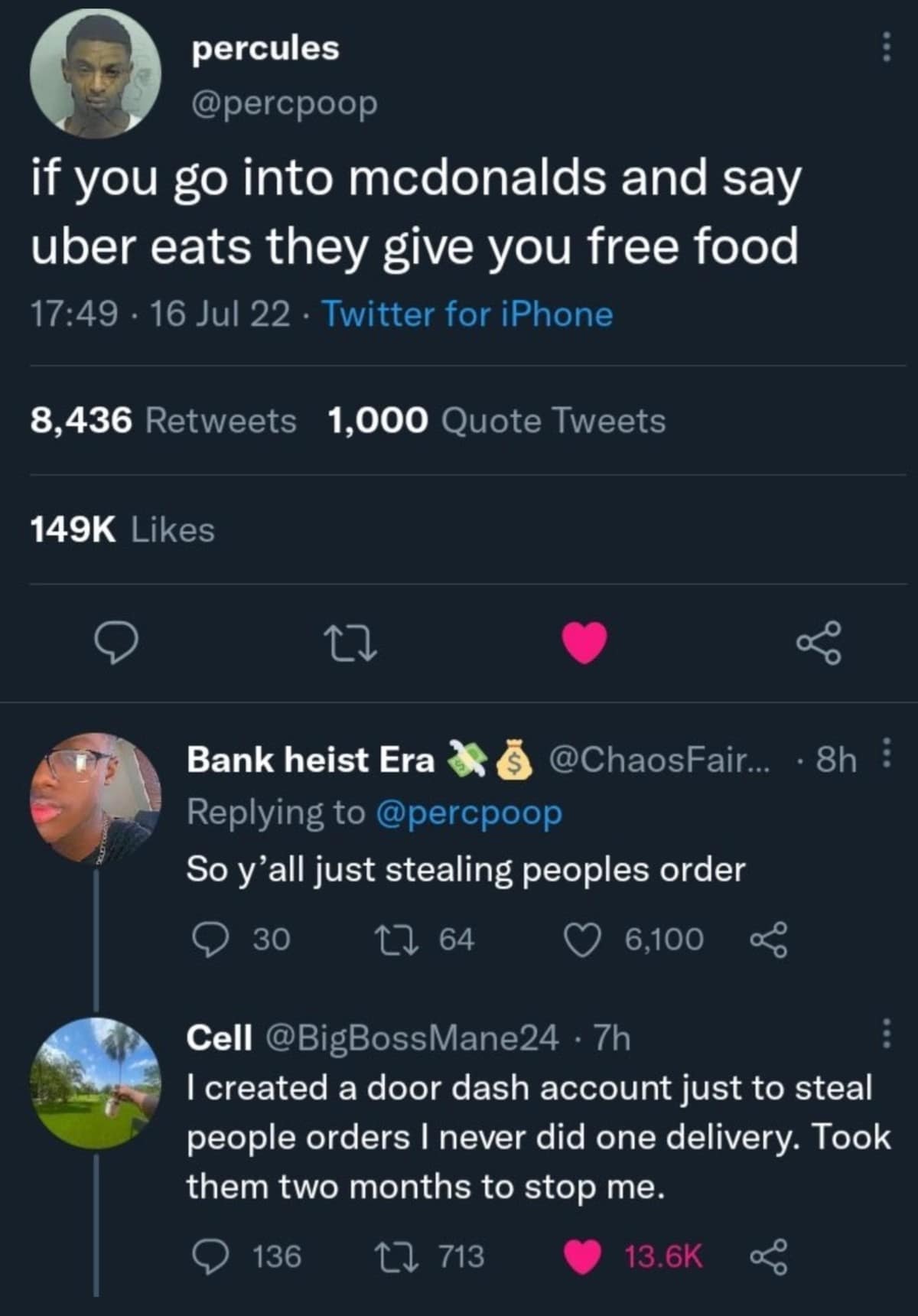
Task: Open Cell's profile picture
Action: (96, 1083)
